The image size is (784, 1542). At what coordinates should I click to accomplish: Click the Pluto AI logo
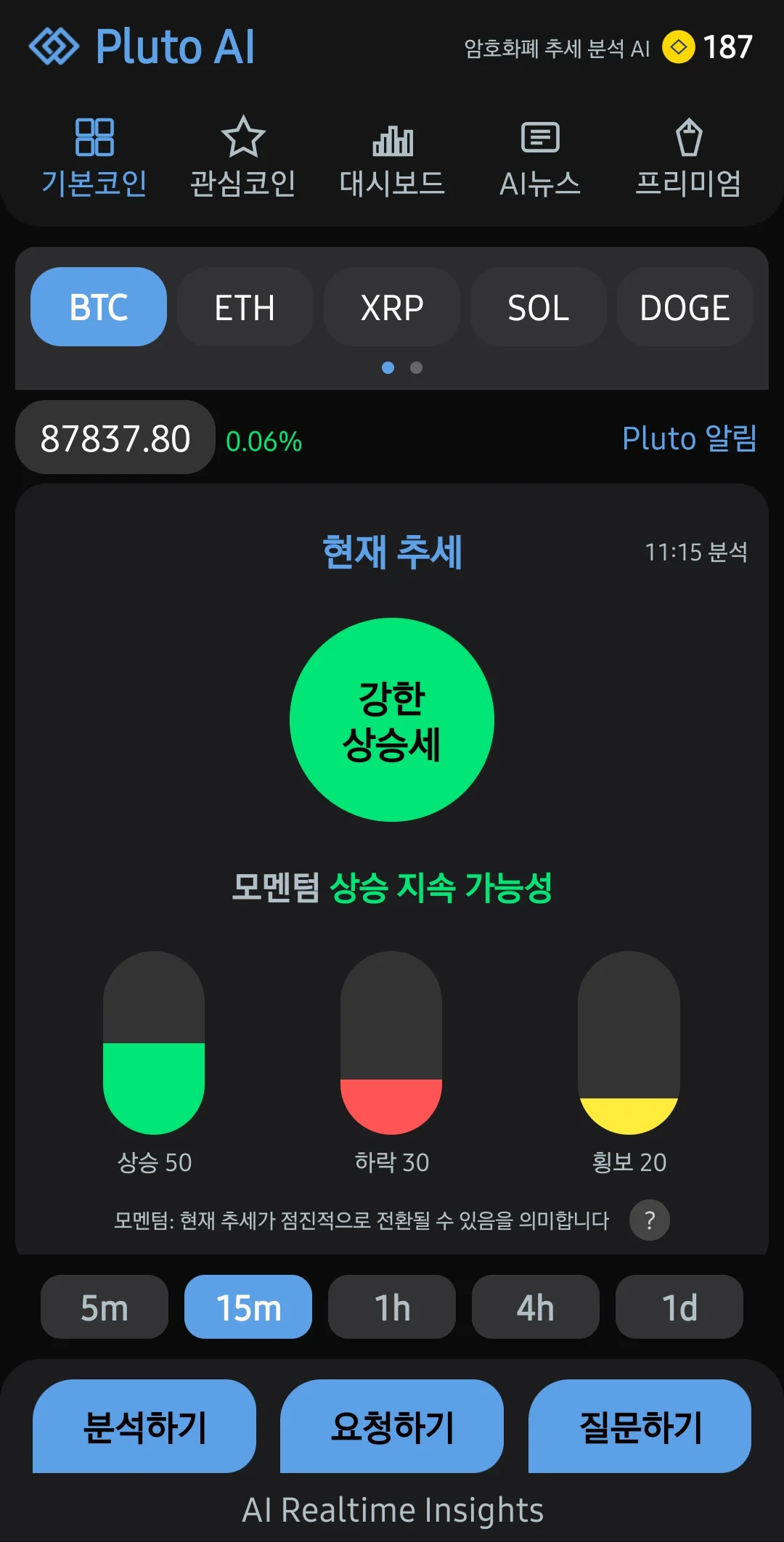143,45
